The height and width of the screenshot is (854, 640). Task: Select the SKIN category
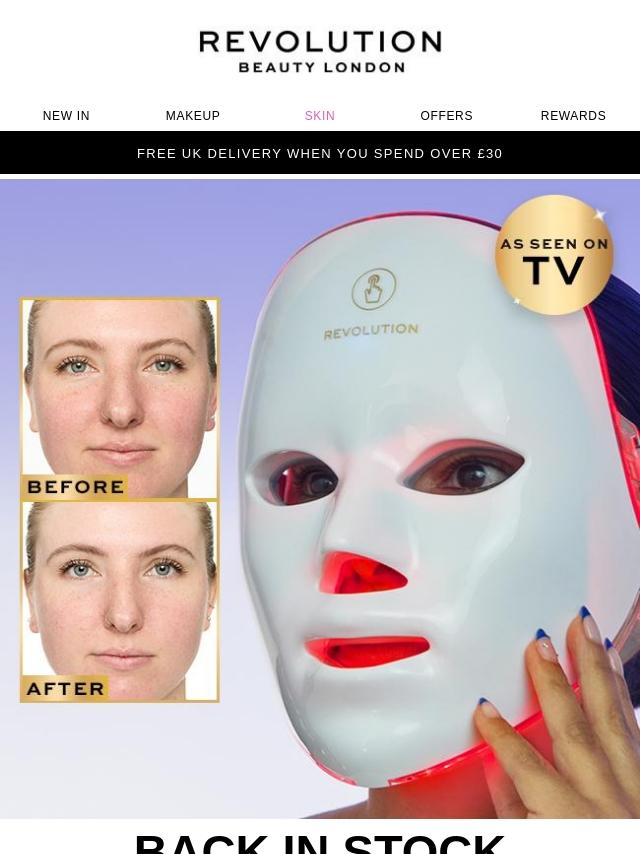tap(320, 116)
